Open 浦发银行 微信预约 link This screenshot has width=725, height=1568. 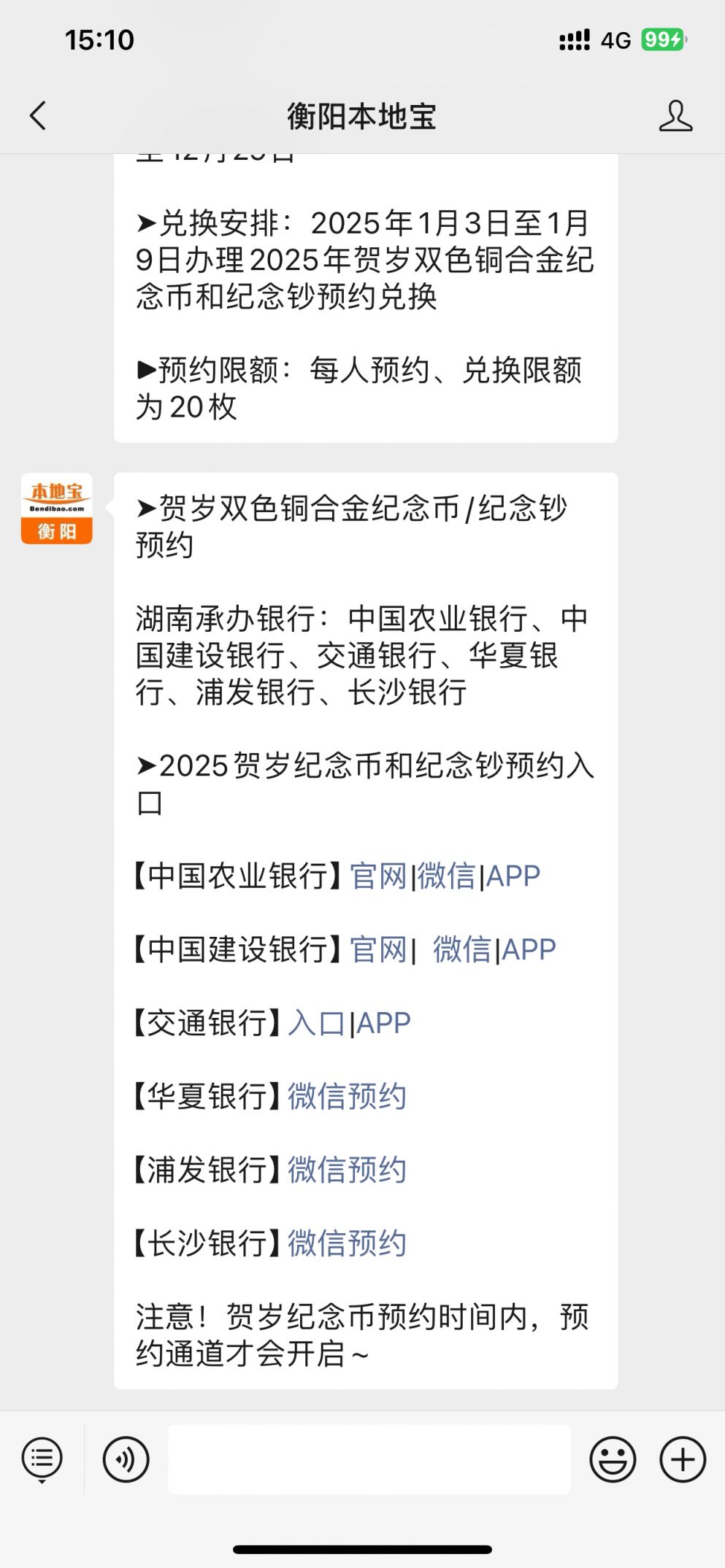(347, 1170)
